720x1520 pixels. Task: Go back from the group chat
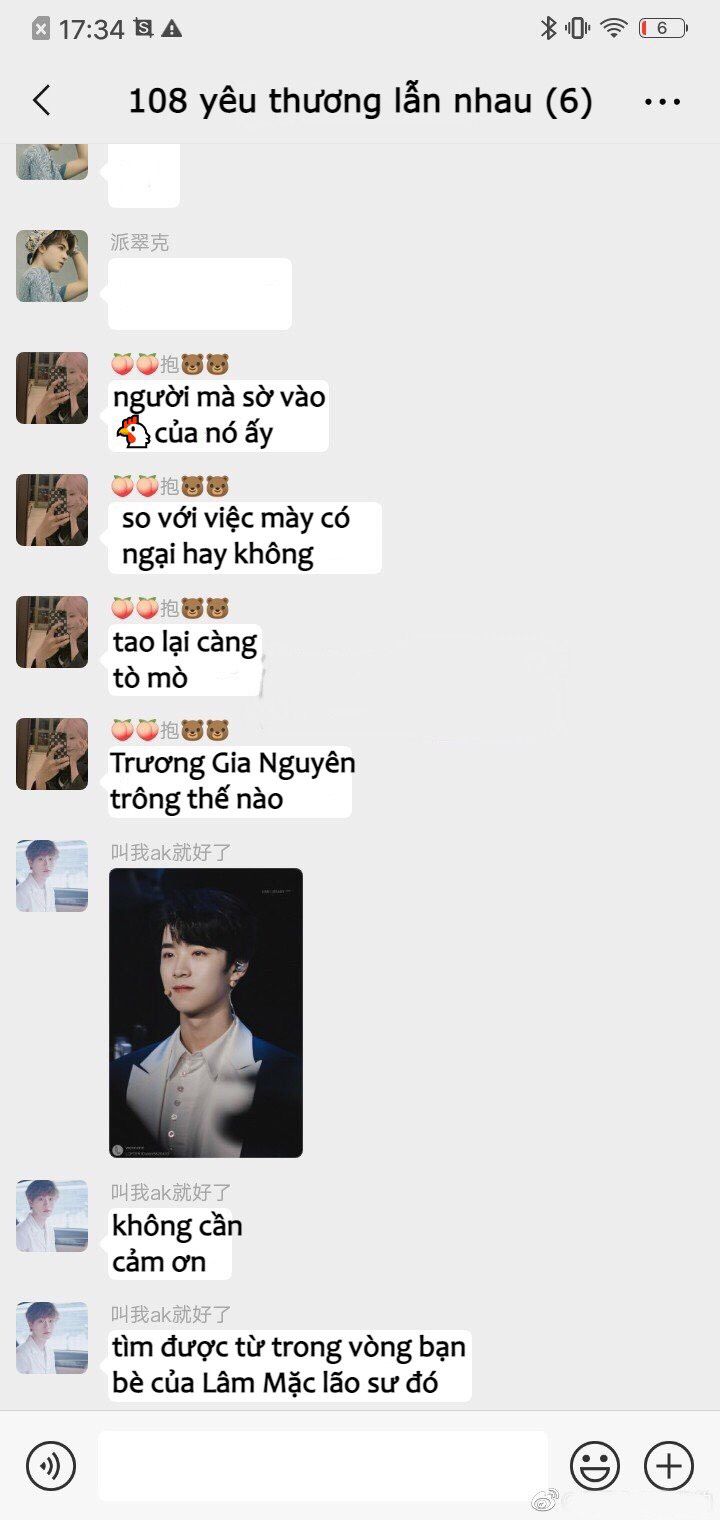41,101
